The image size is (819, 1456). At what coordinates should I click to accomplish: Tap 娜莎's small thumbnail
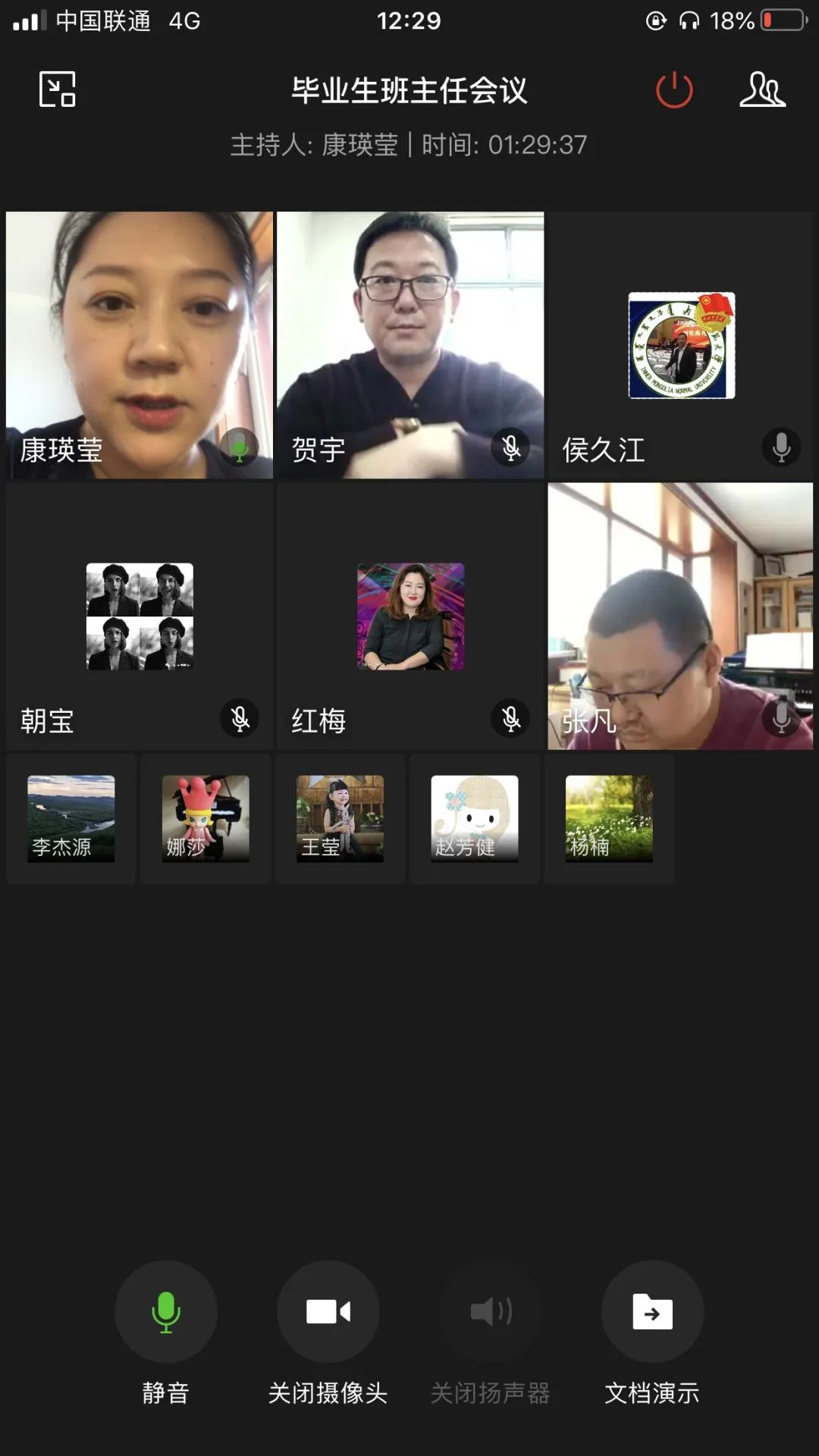pyautogui.click(x=206, y=818)
